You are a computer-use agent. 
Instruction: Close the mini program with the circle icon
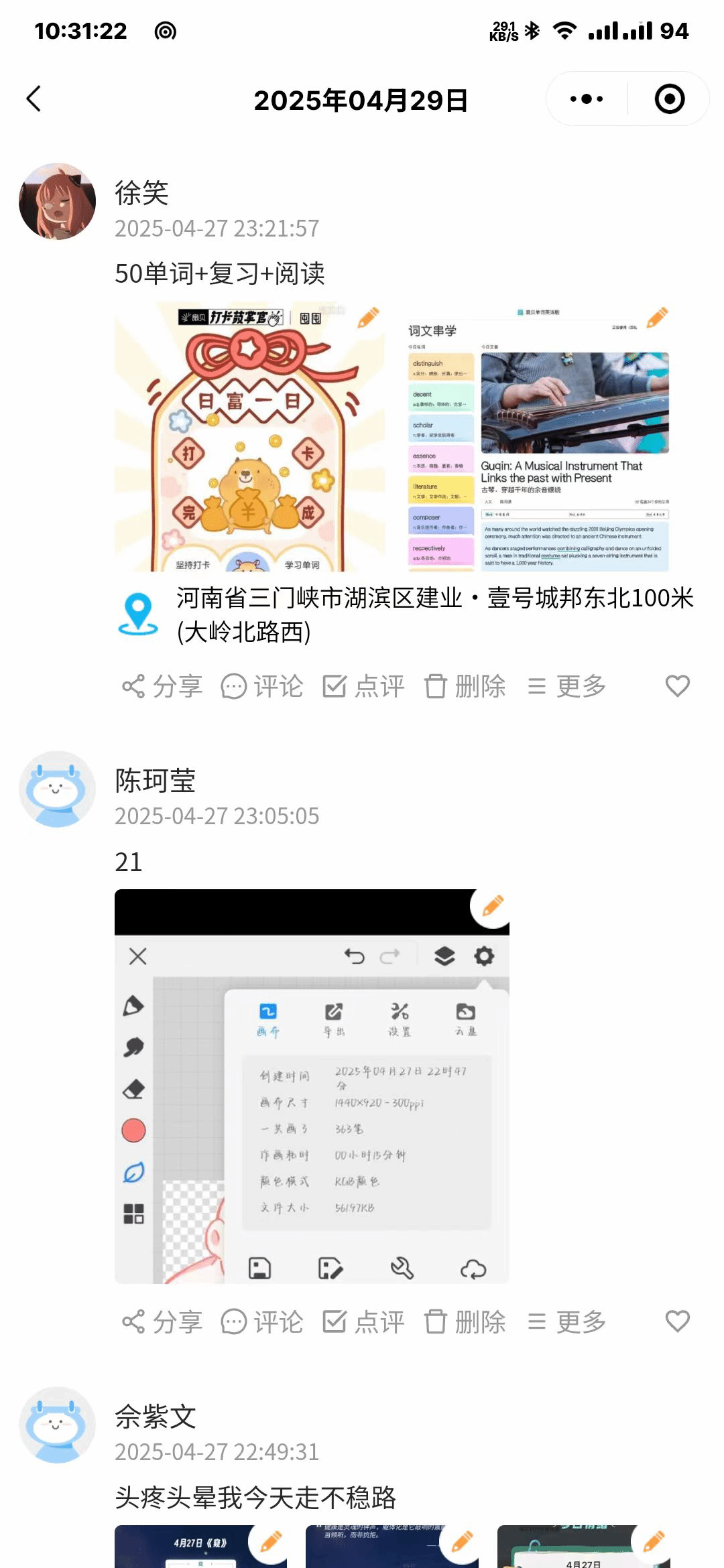point(669,99)
